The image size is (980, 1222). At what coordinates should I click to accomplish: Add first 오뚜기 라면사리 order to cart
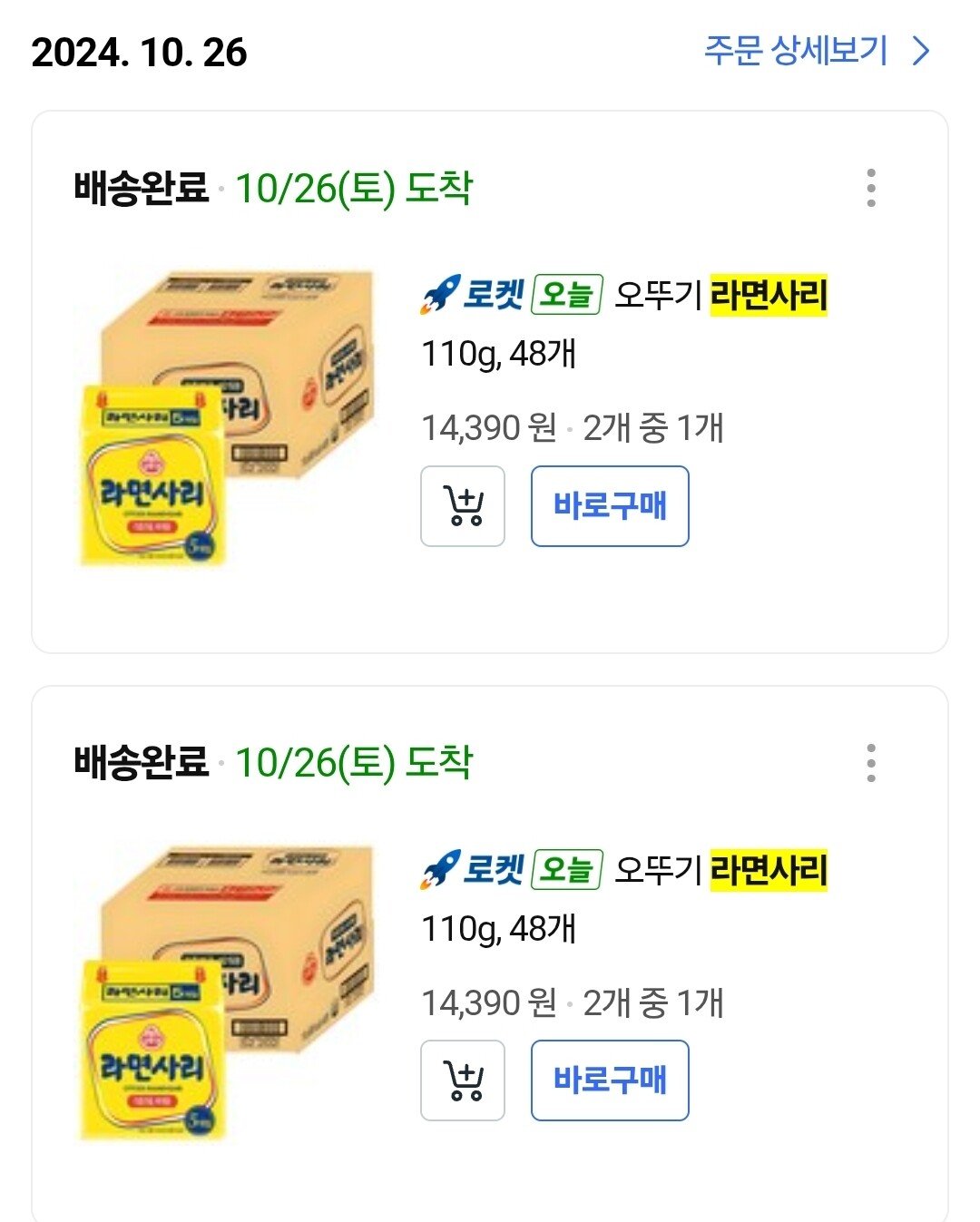pyautogui.click(x=463, y=506)
